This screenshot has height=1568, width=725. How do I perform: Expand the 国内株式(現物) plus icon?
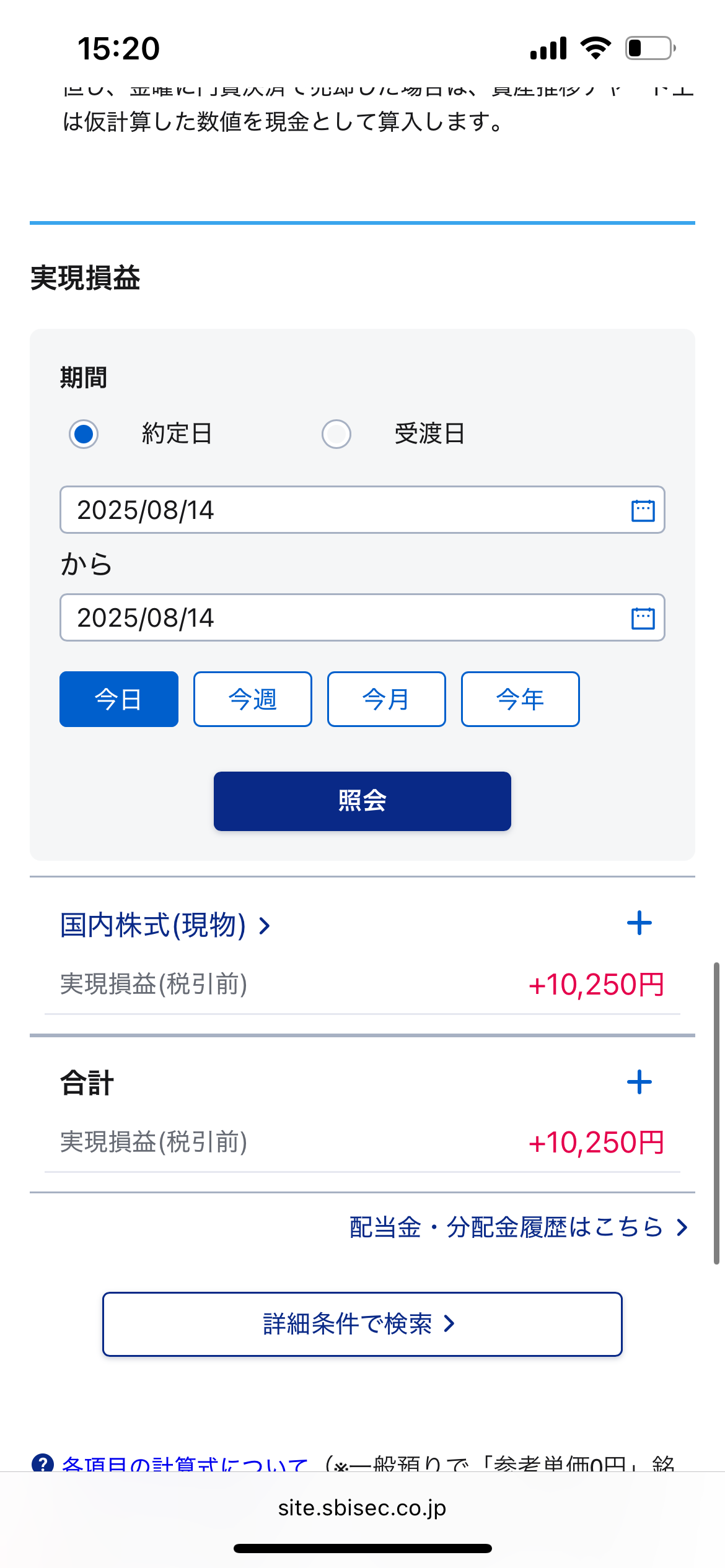pos(639,923)
